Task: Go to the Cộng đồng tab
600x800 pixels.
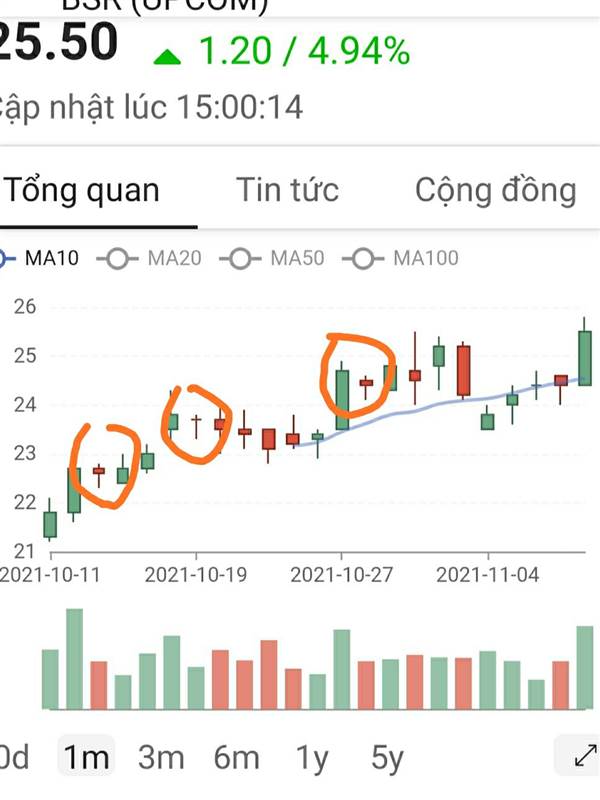Action: tap(496, 189)
